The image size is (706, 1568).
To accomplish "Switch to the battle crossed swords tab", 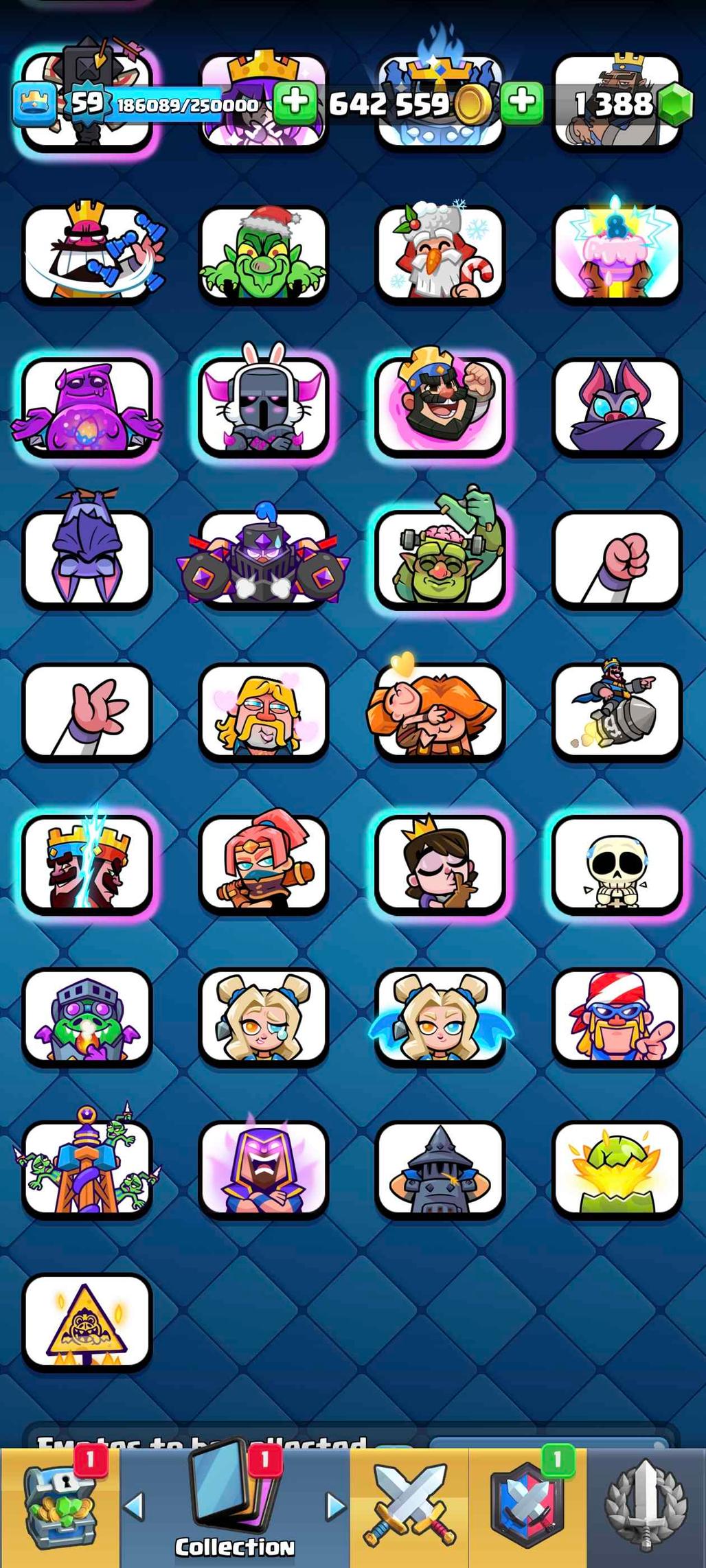I will [x=410, y=1507].
